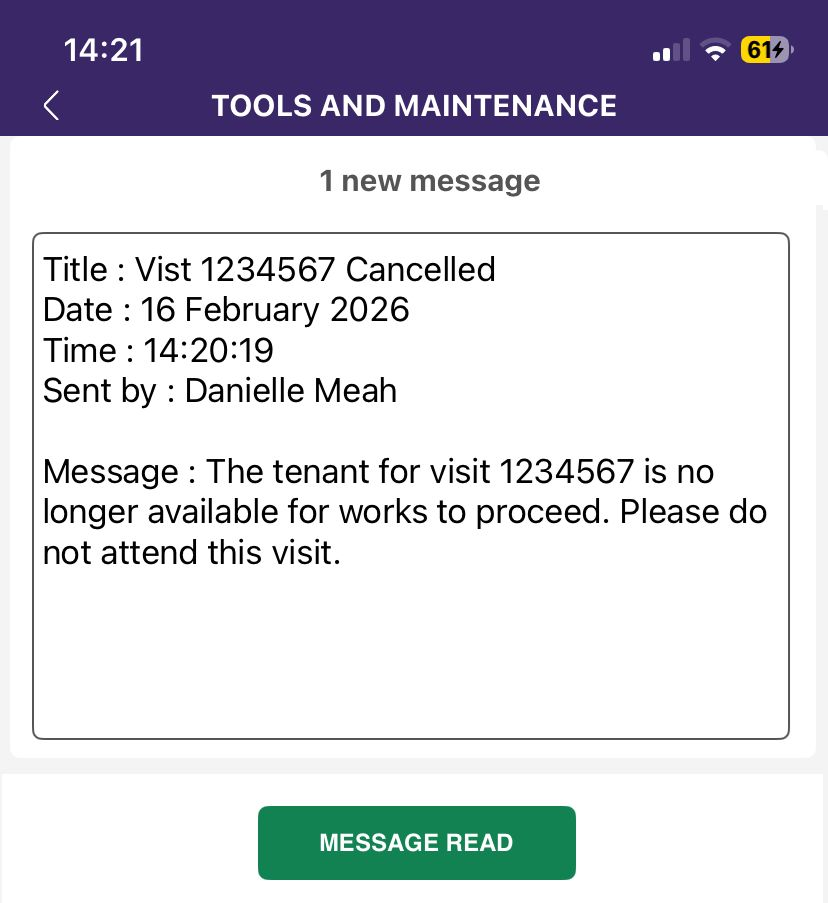Mark the message as read
The image size is (828, 903).
416,843
